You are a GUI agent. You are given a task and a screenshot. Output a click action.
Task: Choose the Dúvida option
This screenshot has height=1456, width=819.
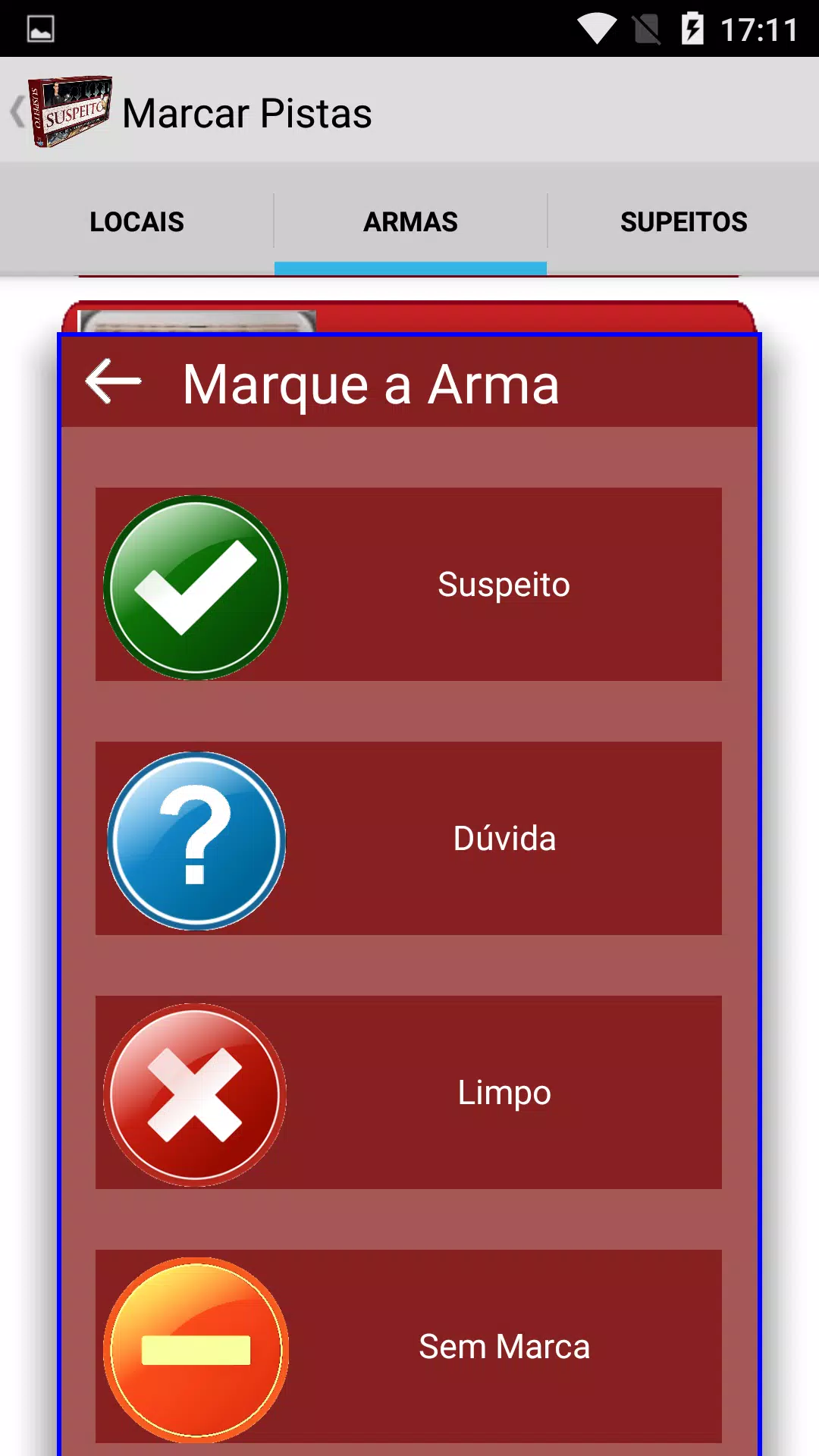[x=409, y=838]
